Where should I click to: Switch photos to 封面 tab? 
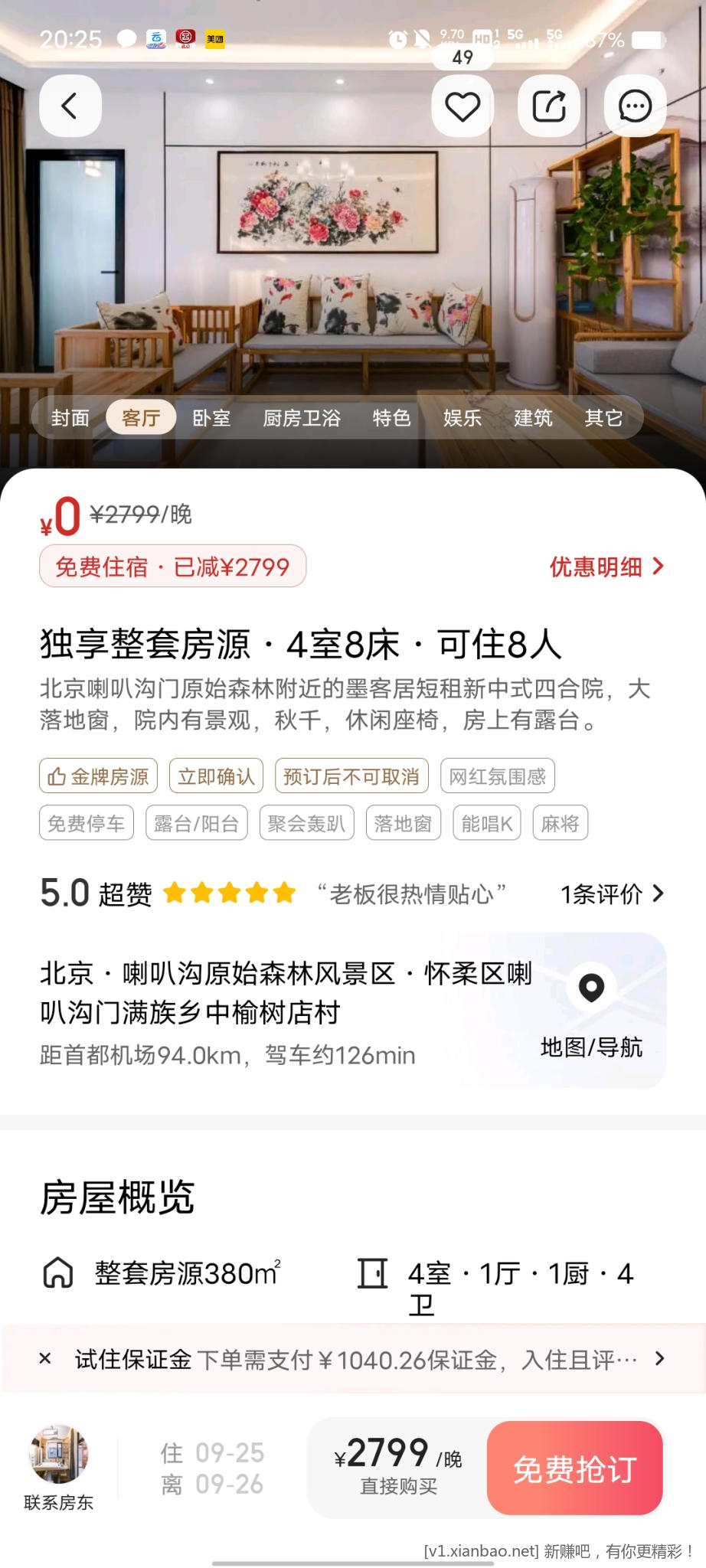click(70, 418)
